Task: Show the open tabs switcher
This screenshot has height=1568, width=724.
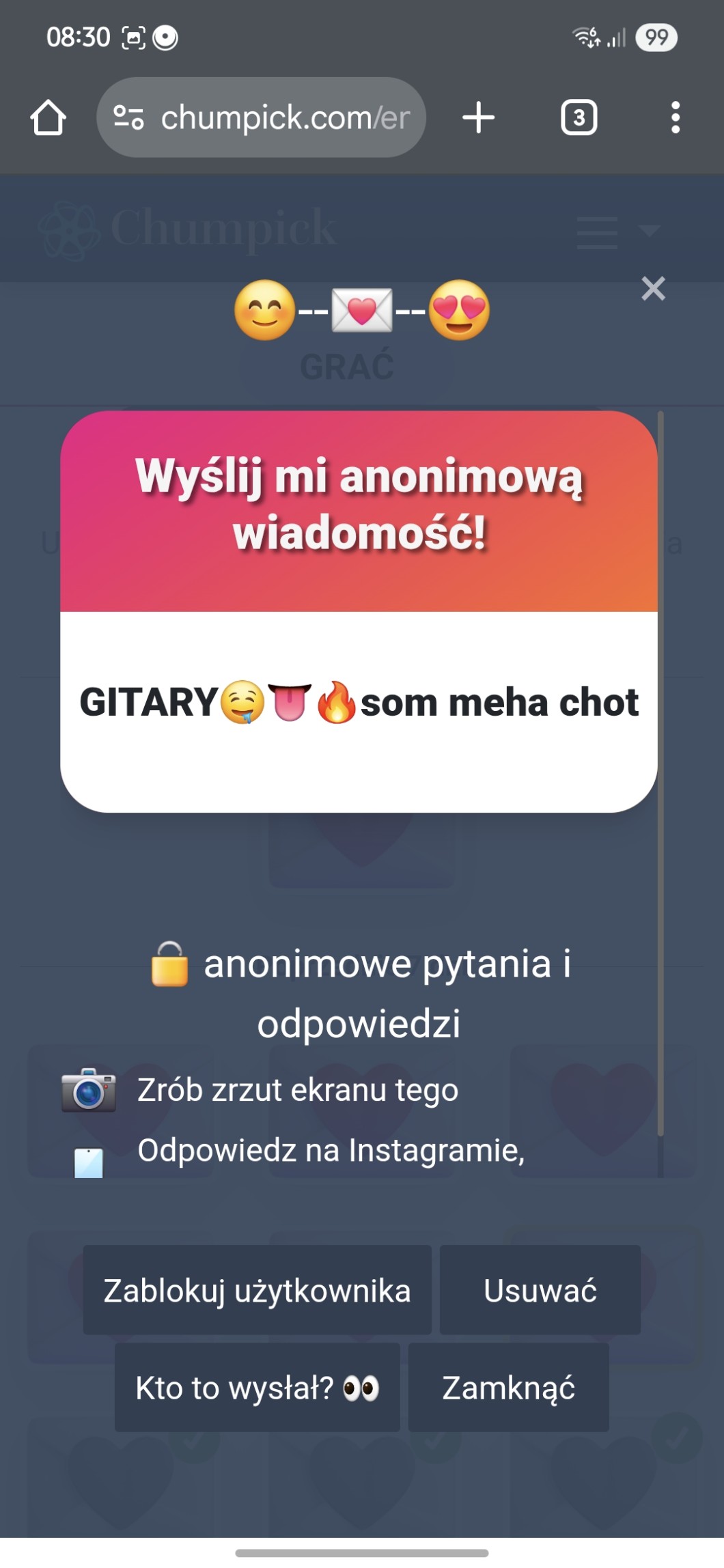Action: (x=579, y=117)
